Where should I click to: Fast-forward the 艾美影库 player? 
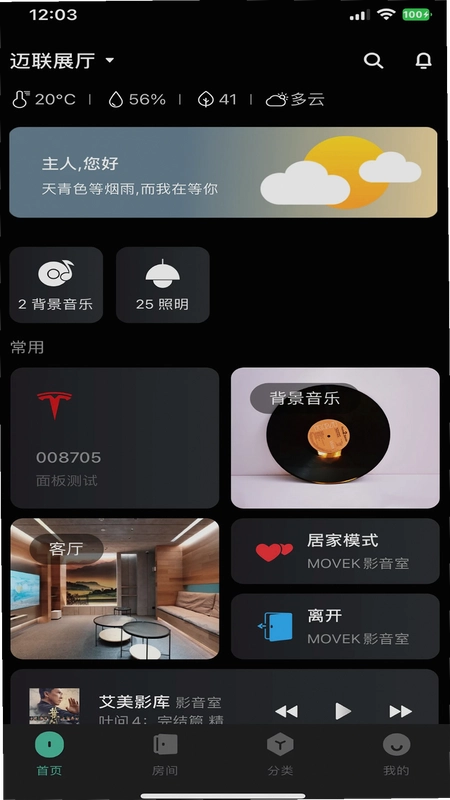pyautogui.click(x=401, y=711)
